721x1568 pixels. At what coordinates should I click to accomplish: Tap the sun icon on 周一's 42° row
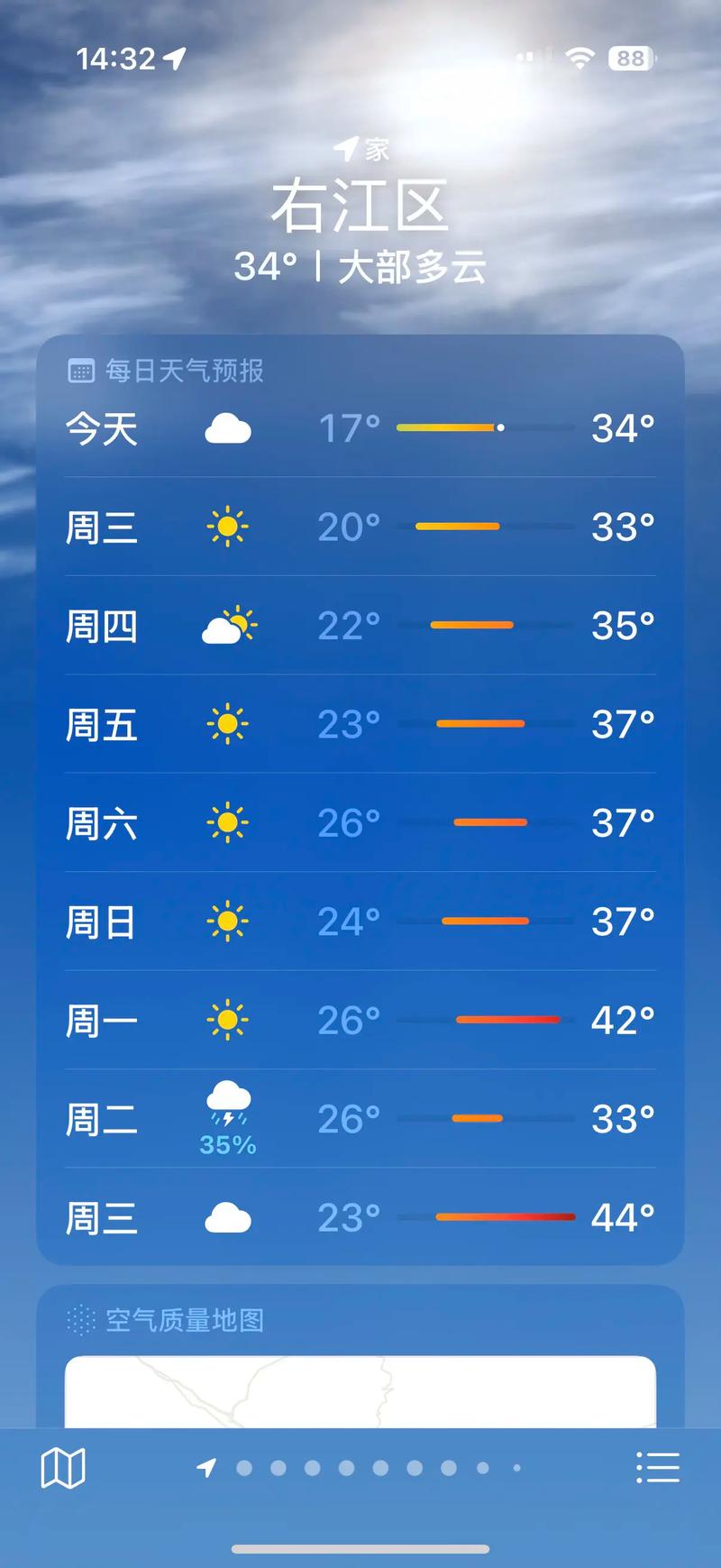click(227, 1018)
